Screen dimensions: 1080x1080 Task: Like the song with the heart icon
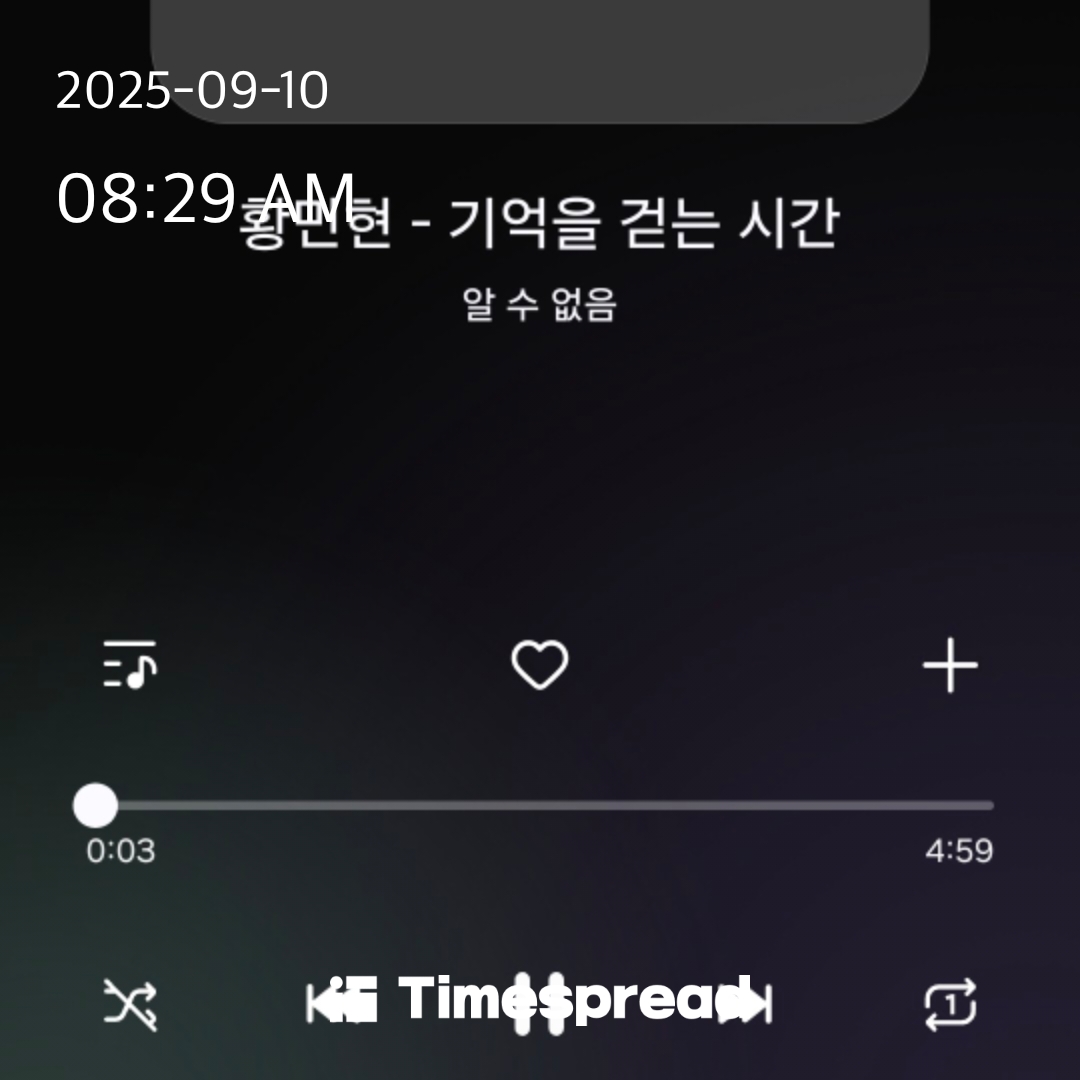pyautogui.click(x=540, y=665)
